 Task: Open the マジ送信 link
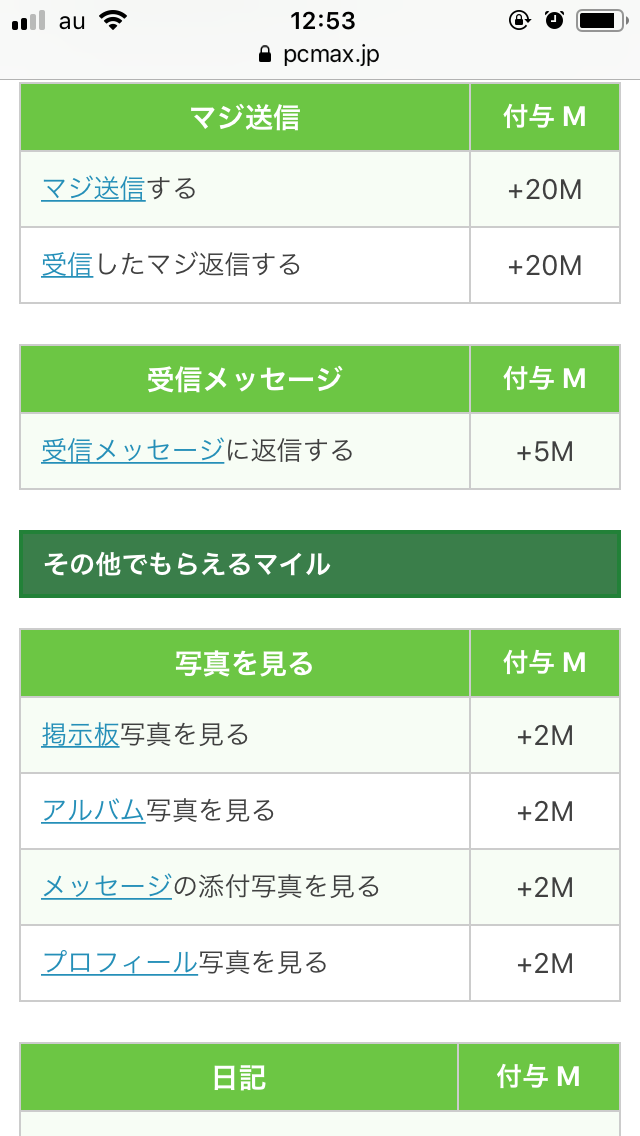pyautogui.click(x=93, y=189)
